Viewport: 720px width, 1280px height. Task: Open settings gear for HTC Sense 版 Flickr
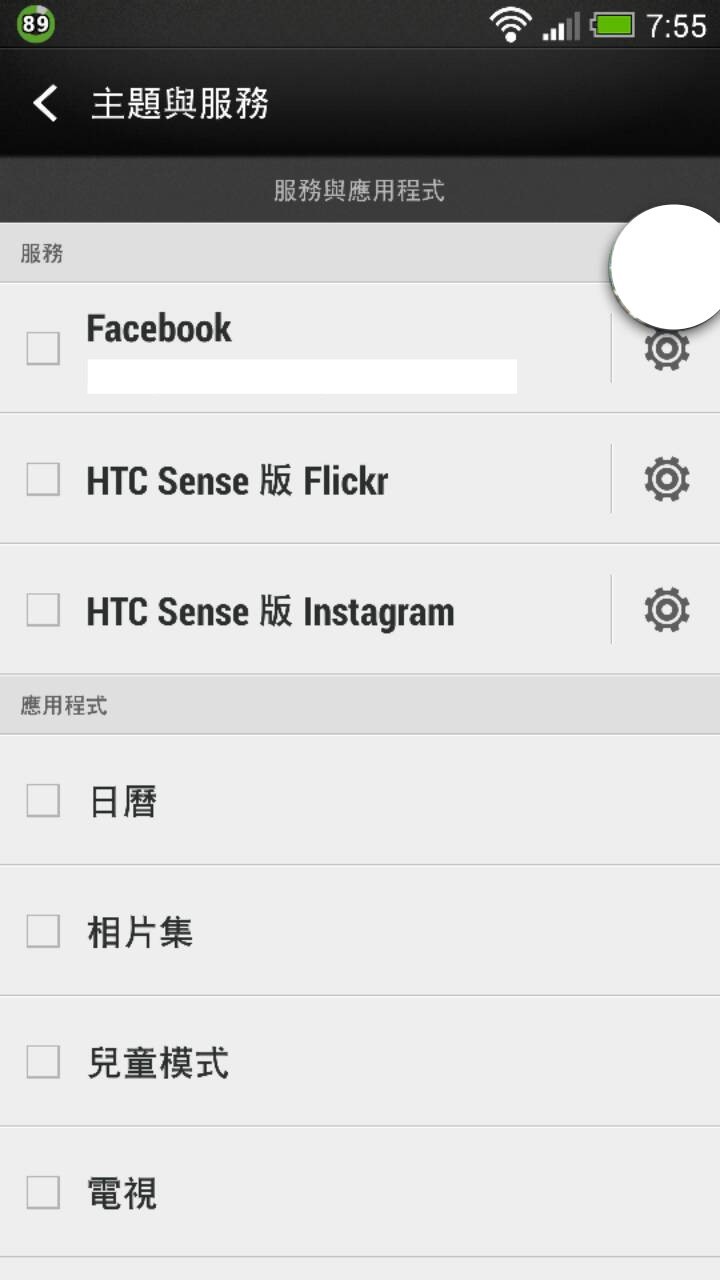click(x=667, y=479)
